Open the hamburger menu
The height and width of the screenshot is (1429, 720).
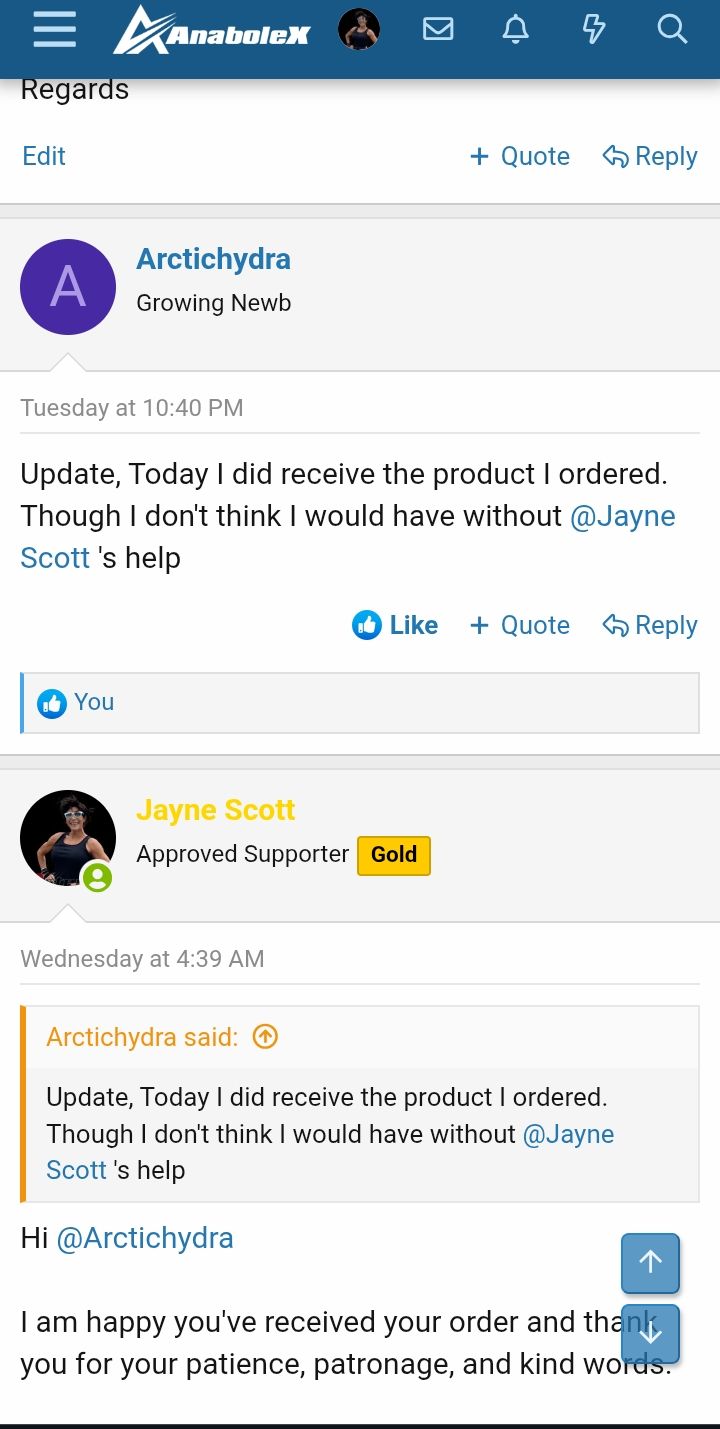(x=55, y=30)
